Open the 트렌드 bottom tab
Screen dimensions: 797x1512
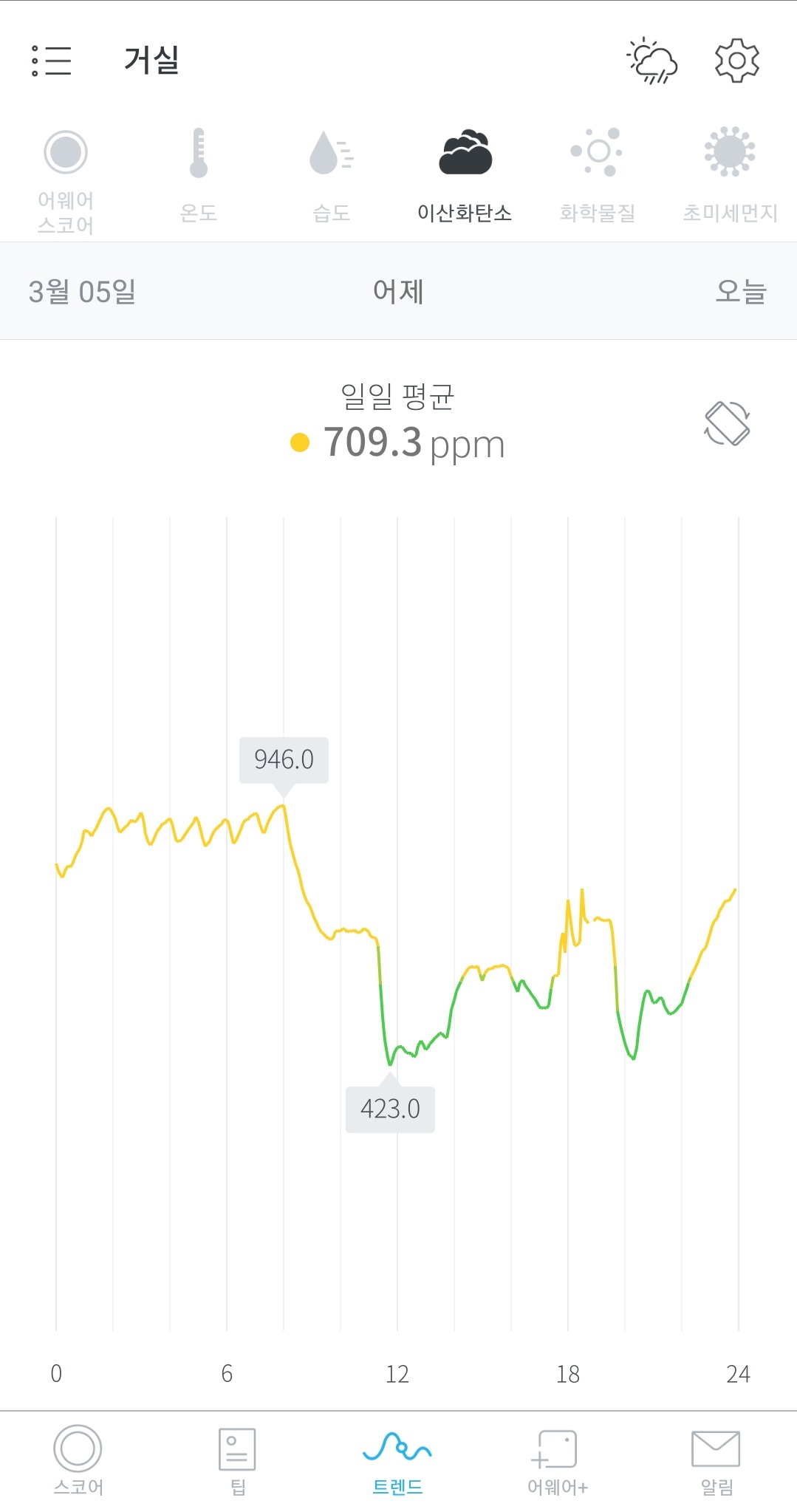[397, 1461]
